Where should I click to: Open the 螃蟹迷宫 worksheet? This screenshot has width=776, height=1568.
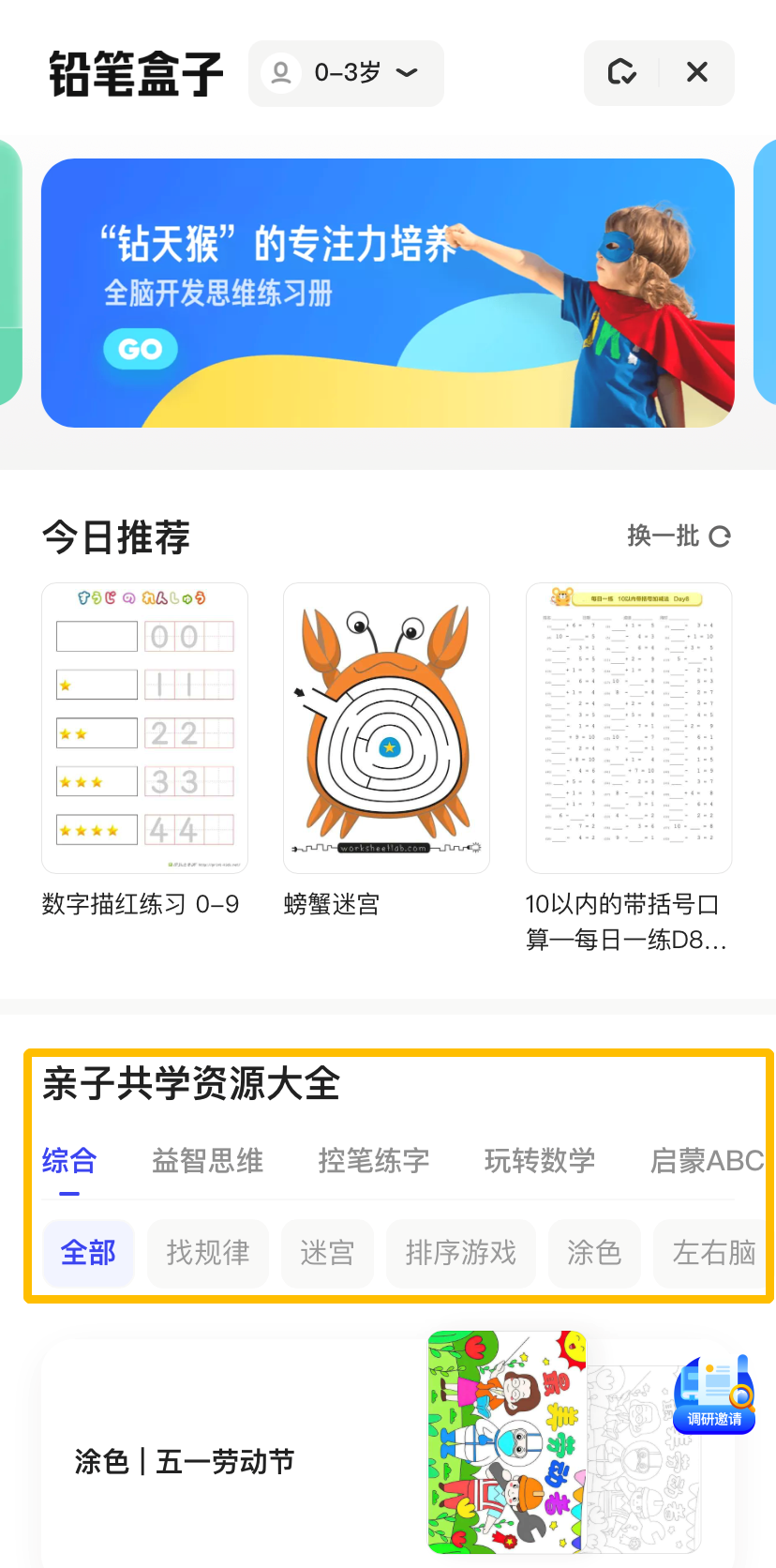[x=386, y=728]
